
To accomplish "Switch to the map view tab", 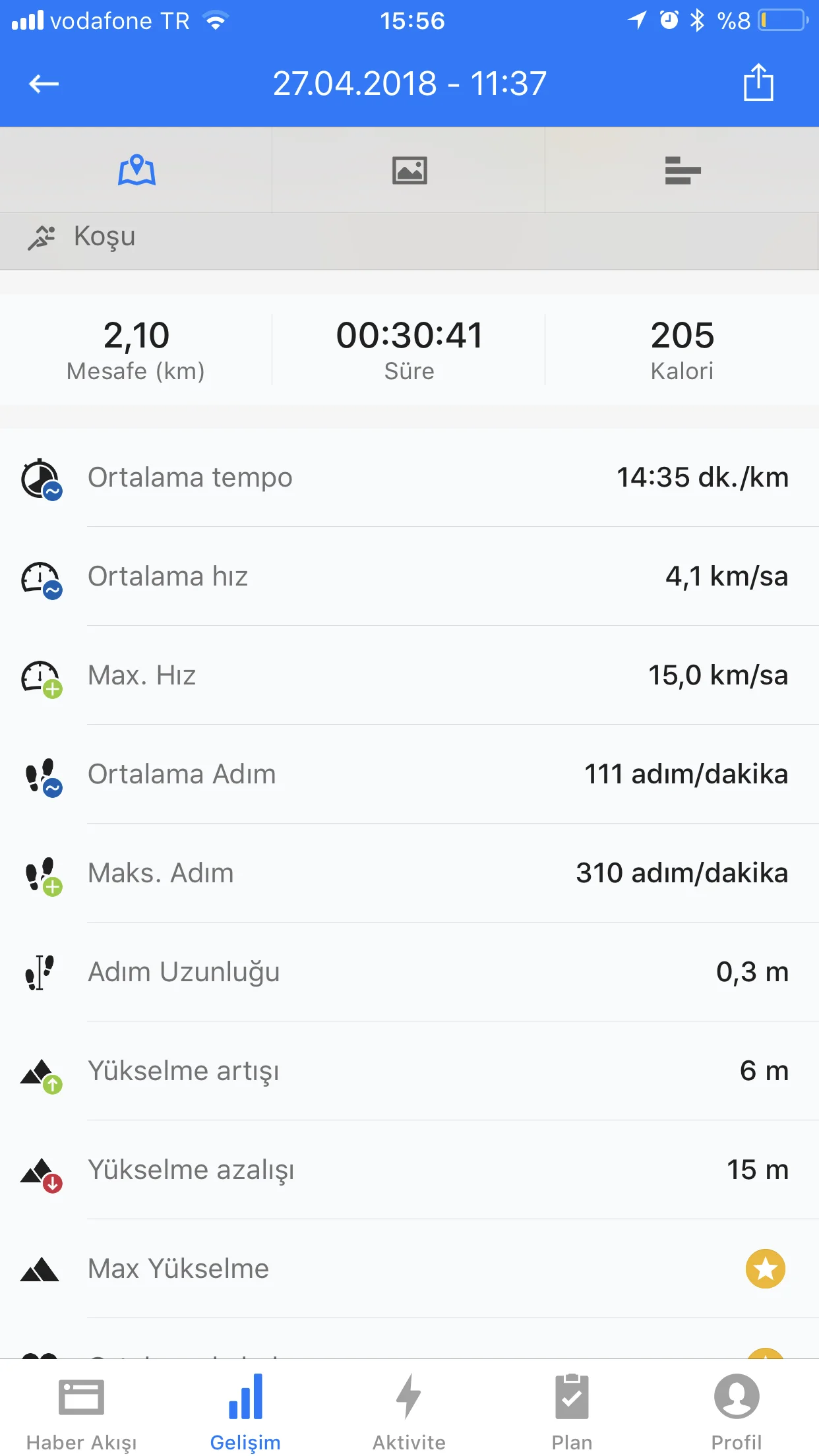I will click(136, 170).
